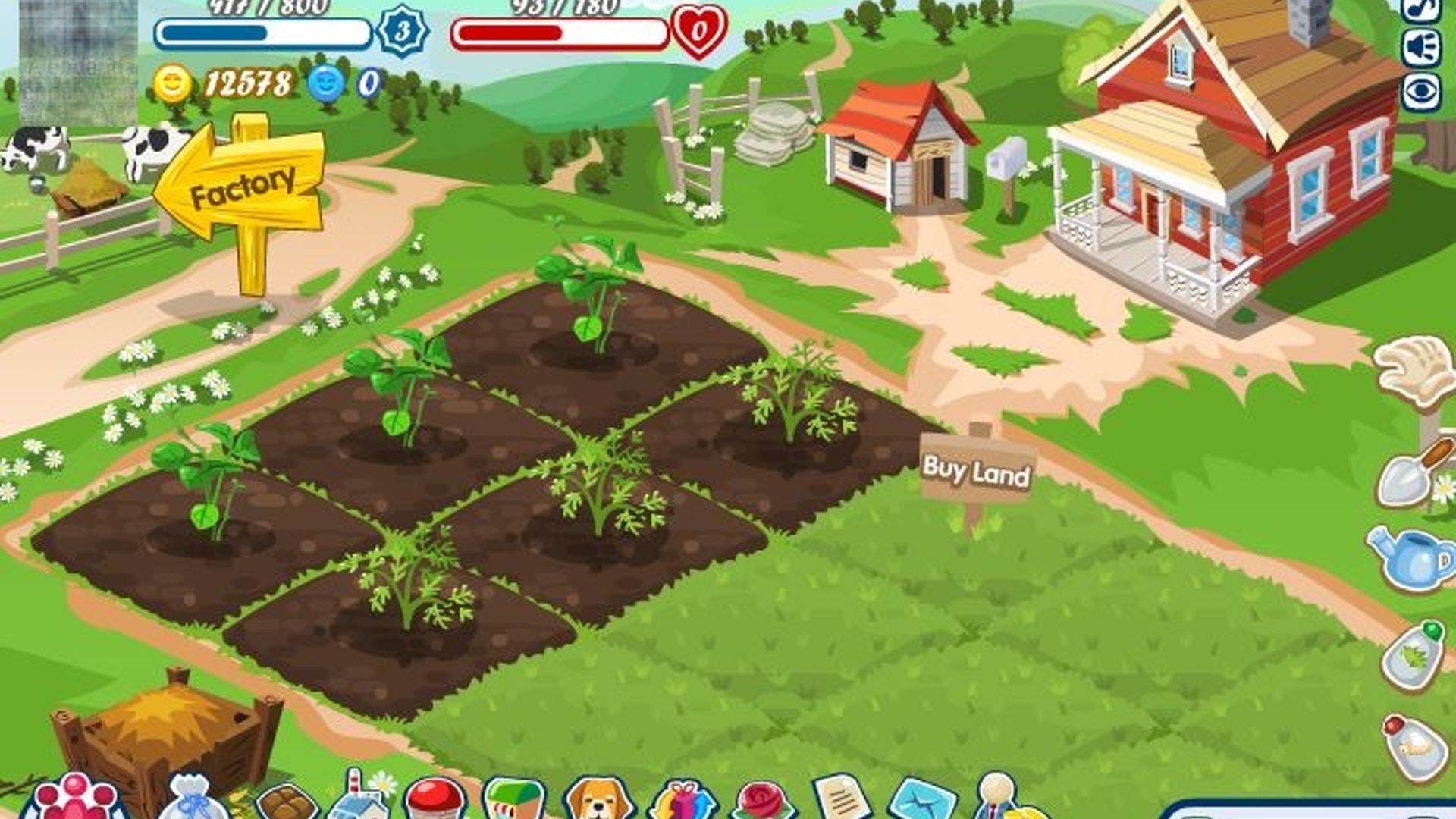Open the gift box in toolbar
The width and height of the screenshot is (1456, 819).
[682, 802]
